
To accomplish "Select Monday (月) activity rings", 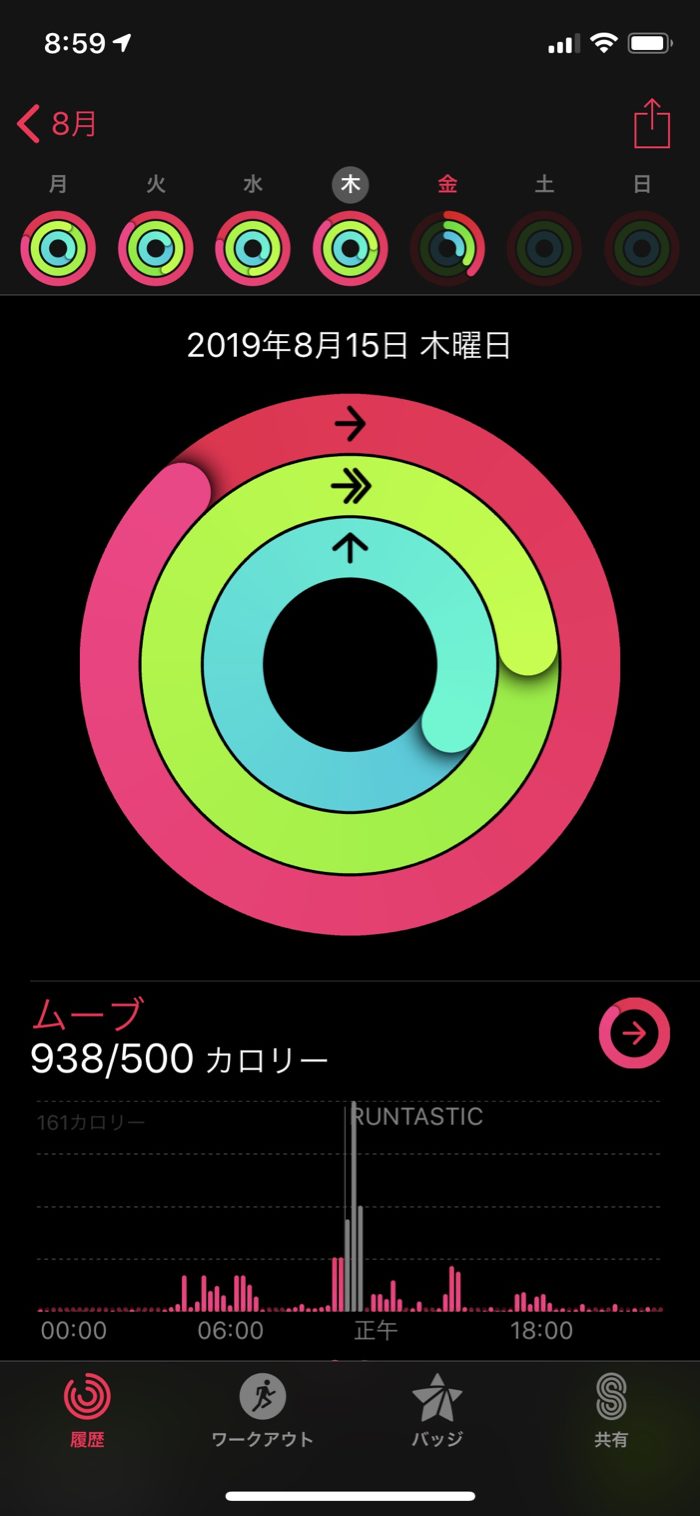I will pyautogui.click(x=59, y=248).
